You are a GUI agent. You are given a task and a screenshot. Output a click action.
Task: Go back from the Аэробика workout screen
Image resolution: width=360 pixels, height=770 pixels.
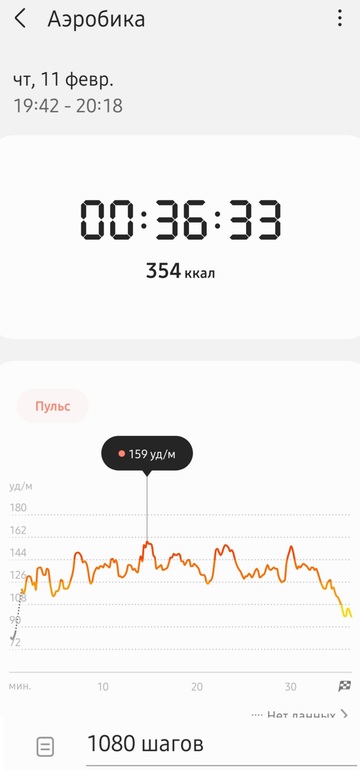click(20, 19)
